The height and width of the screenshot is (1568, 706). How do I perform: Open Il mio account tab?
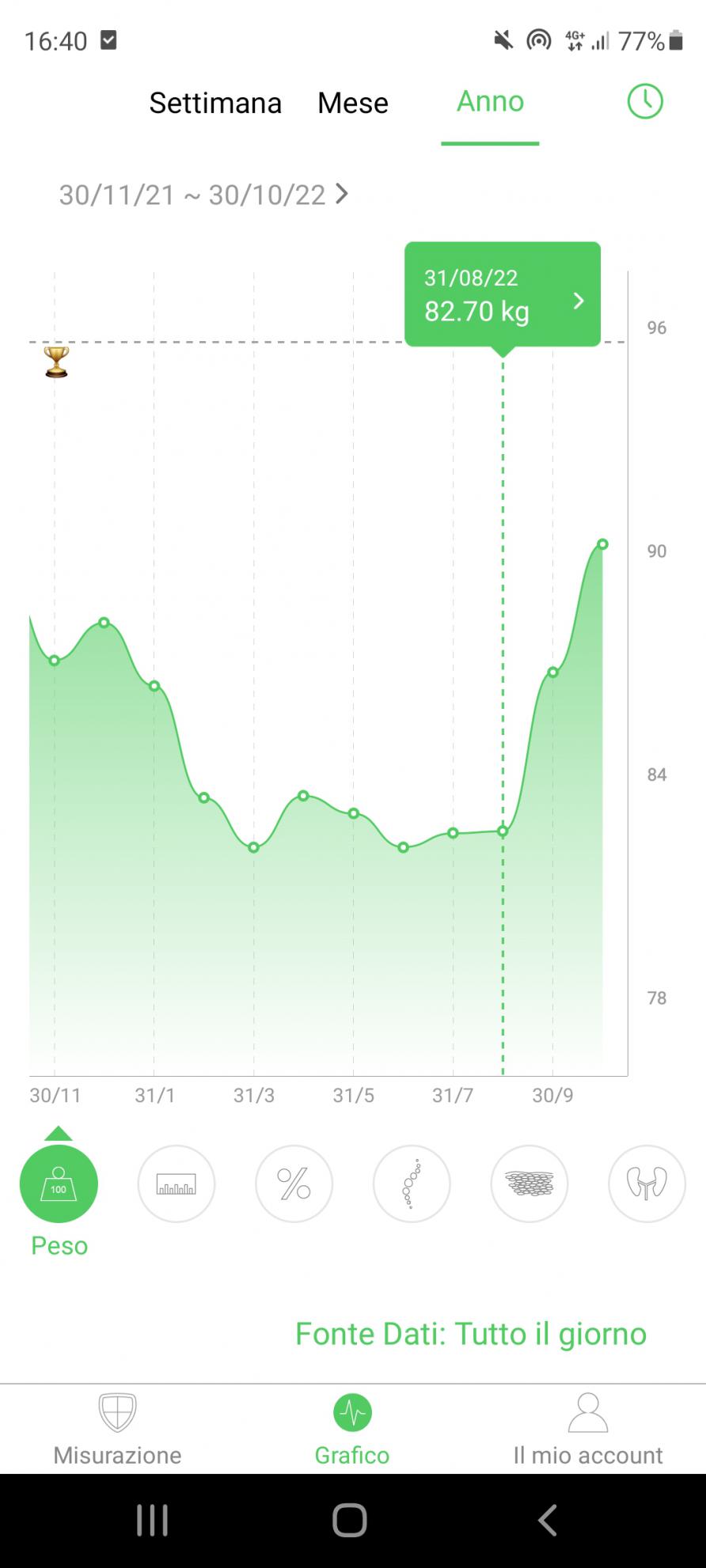point(587,1430)
